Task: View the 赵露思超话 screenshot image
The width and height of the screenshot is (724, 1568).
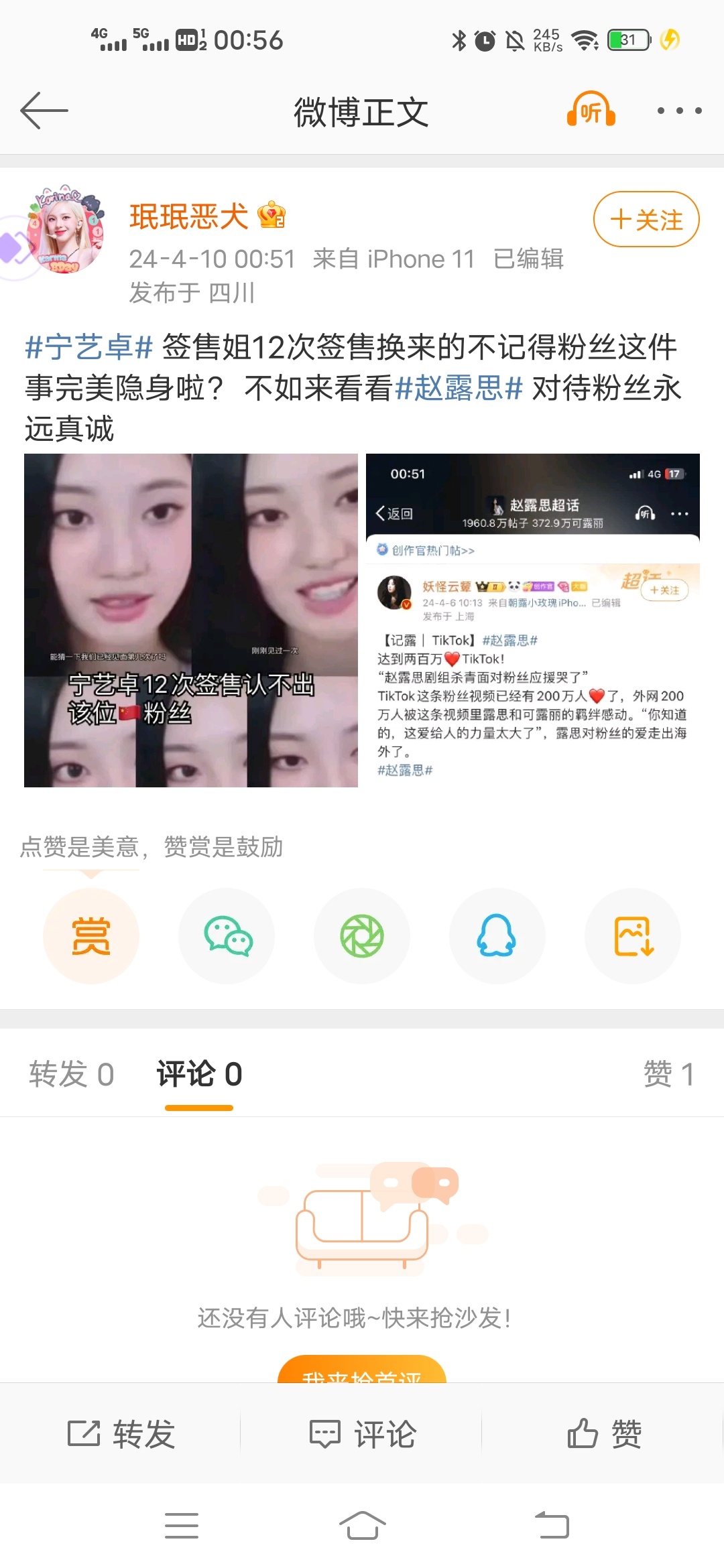Action: pyautogui.click(x=533, y=620)
